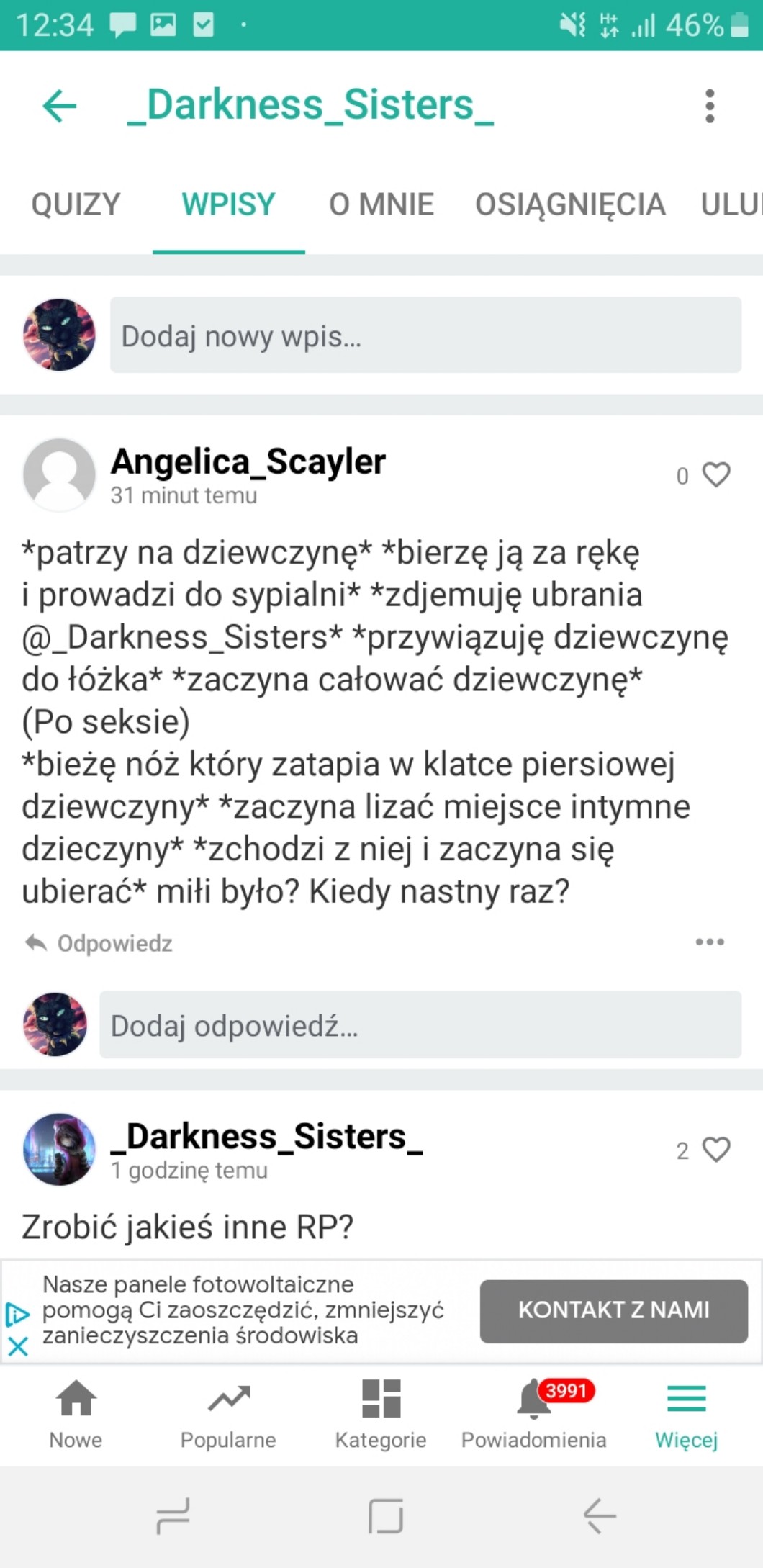
Task: Open Angelica_Scayler's profile name
Action: [248, 461]
